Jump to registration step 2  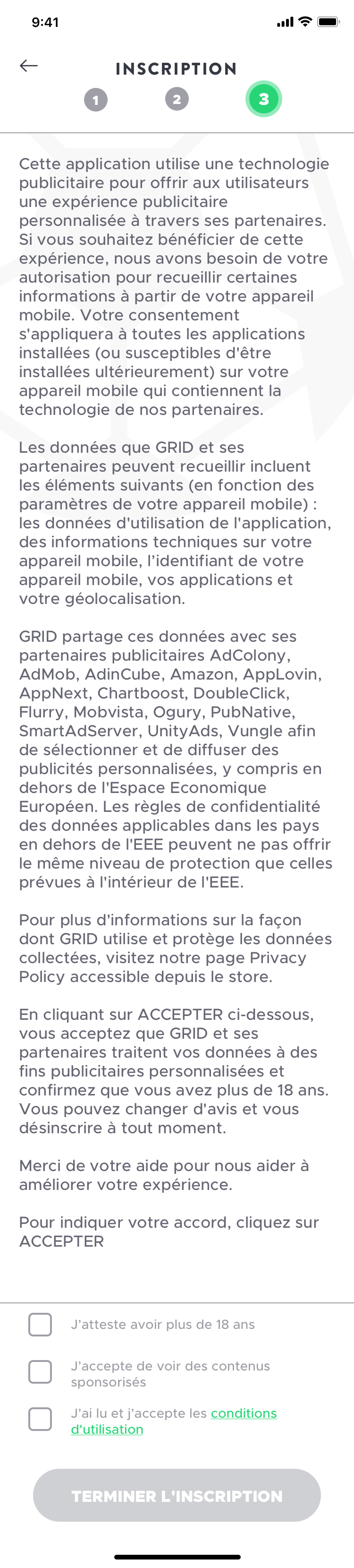(x=177, y=99)
